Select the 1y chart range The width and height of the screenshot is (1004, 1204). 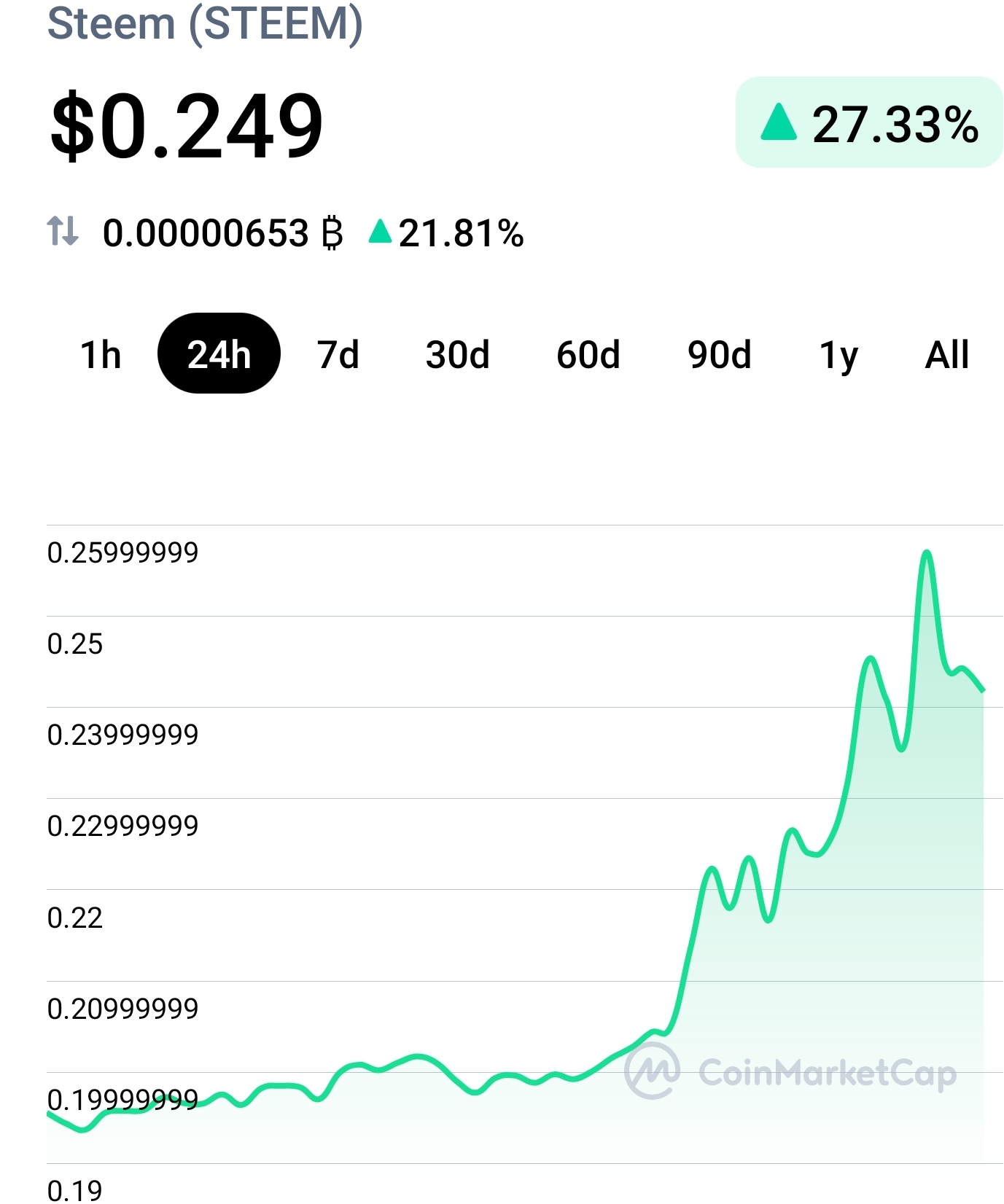tap(838, 355)
